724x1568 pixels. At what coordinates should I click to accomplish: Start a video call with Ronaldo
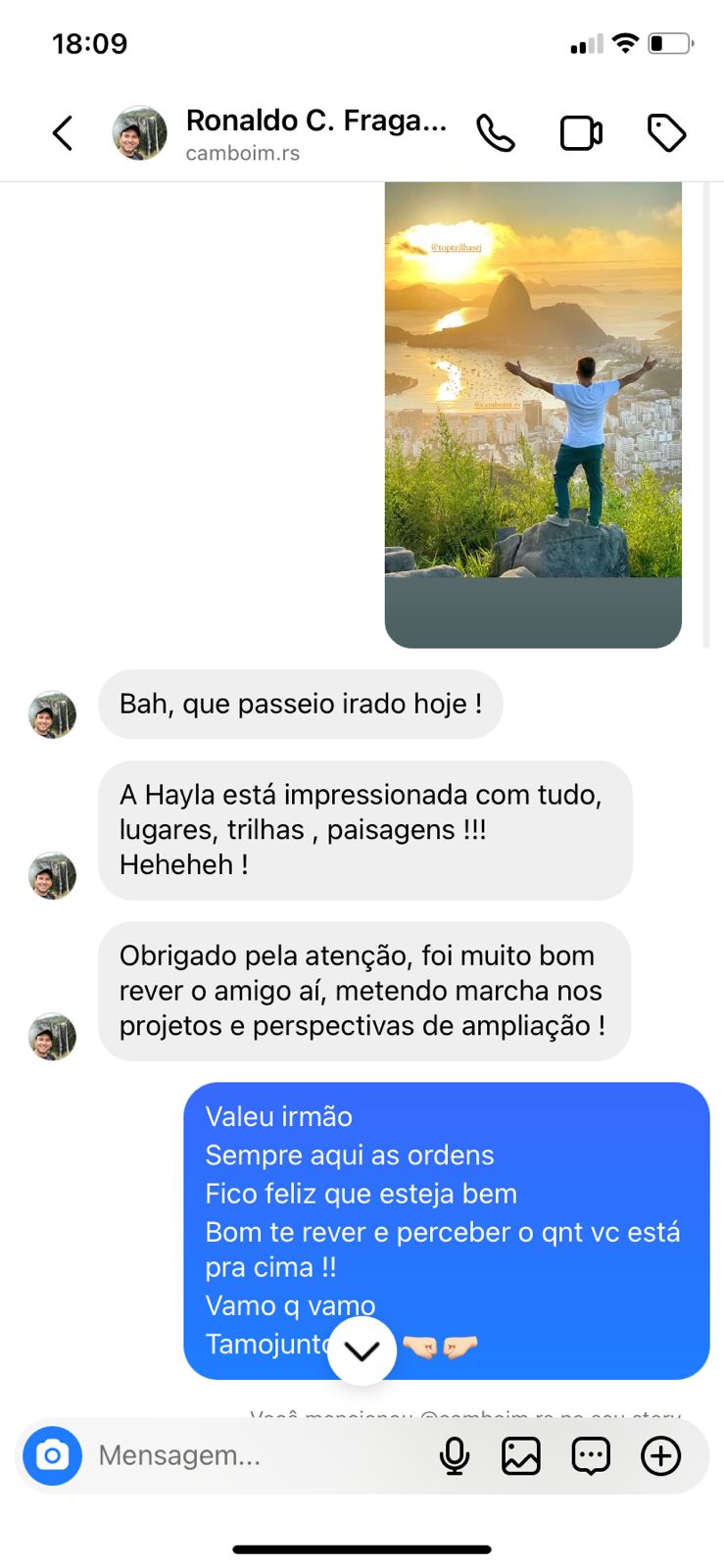tap(581, 133)
